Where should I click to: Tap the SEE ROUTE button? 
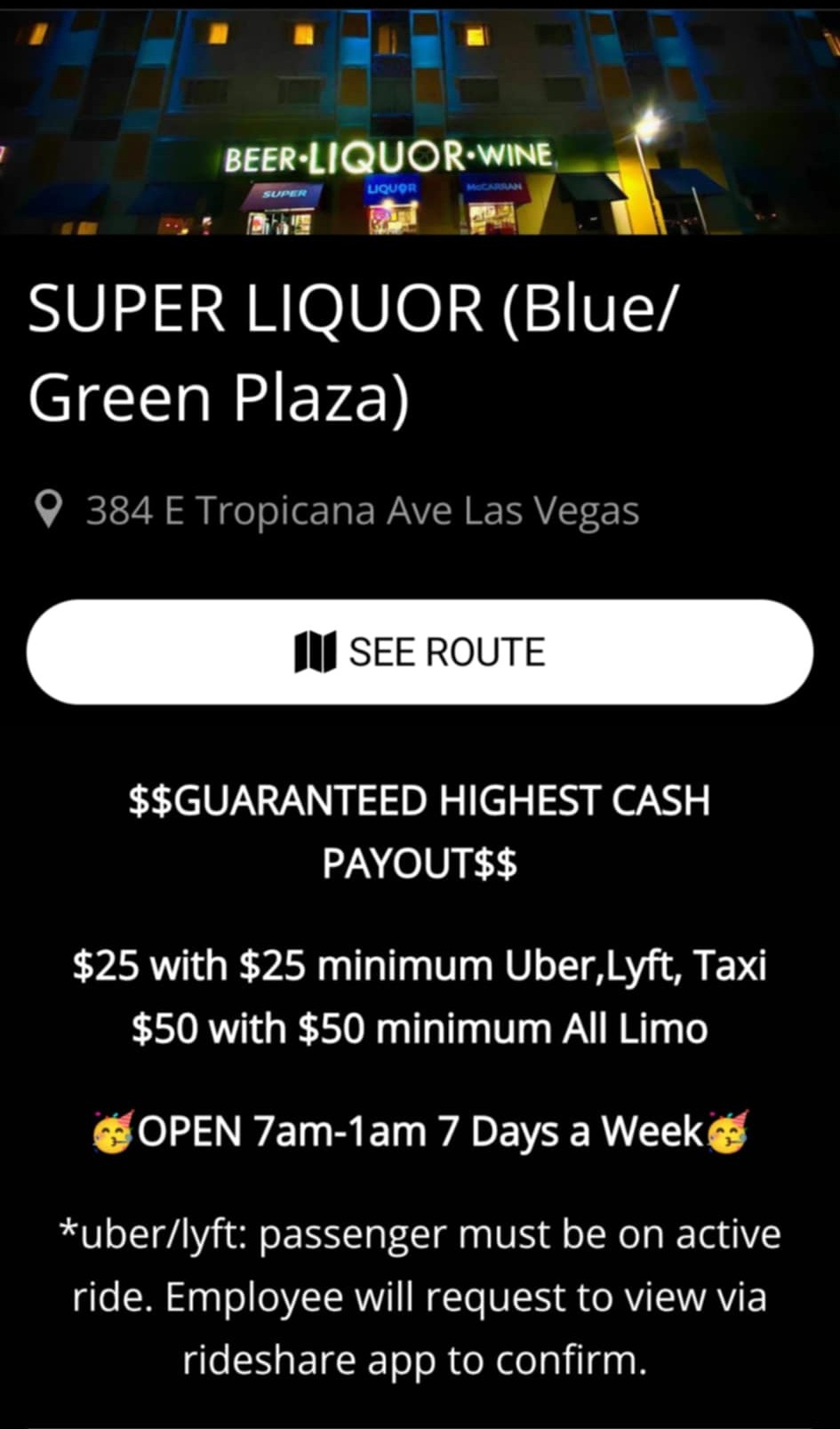click(420, 652)
